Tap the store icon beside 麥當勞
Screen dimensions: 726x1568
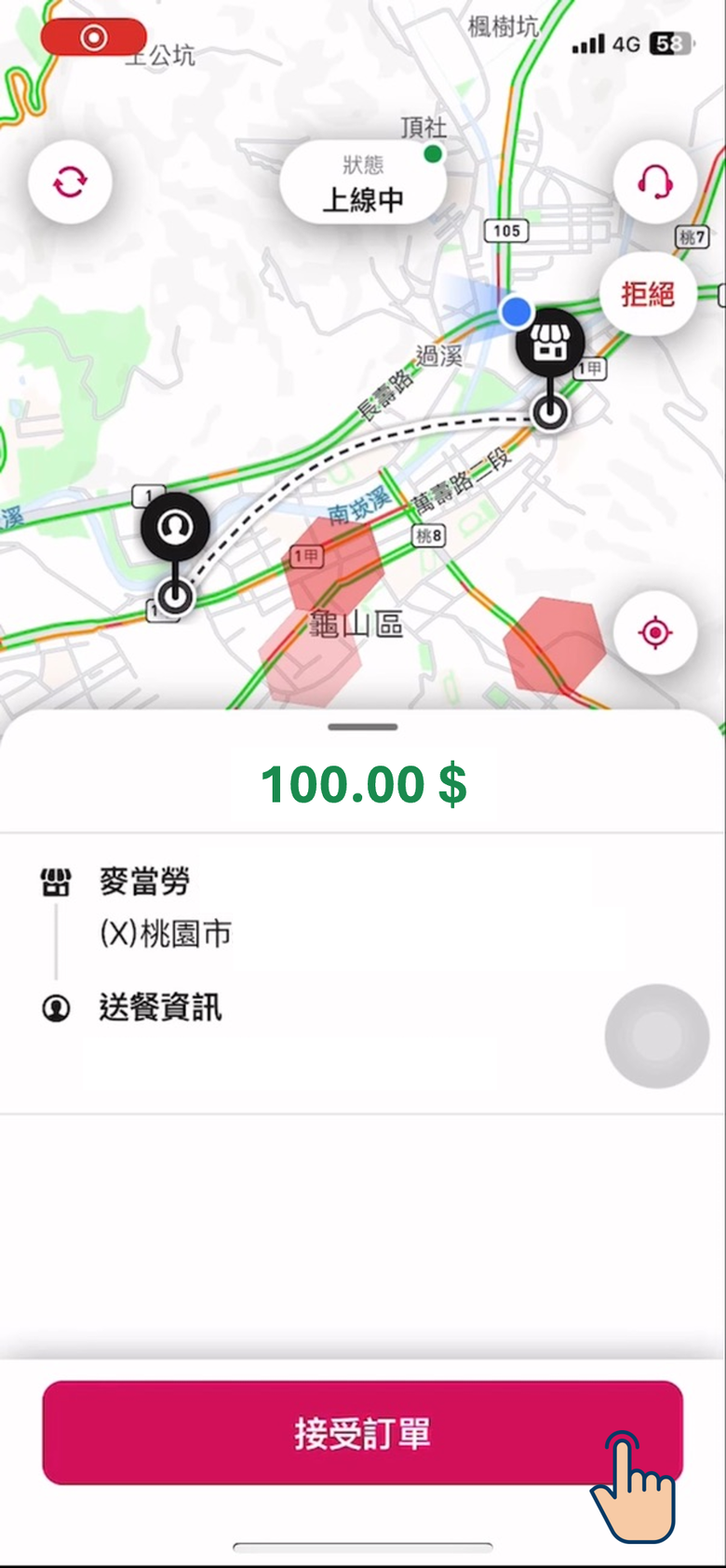pos(56,882)
